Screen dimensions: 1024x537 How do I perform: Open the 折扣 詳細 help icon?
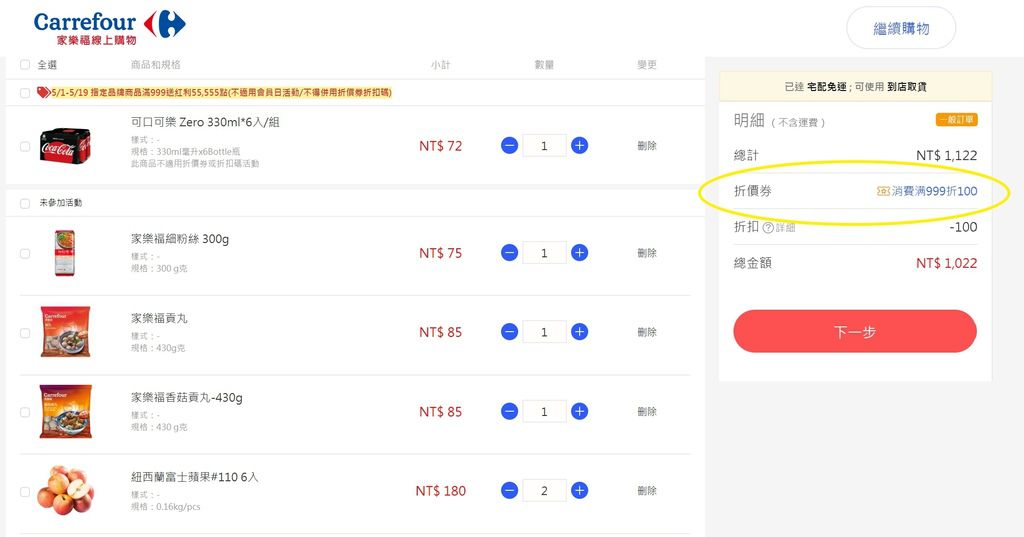[768, 228]
